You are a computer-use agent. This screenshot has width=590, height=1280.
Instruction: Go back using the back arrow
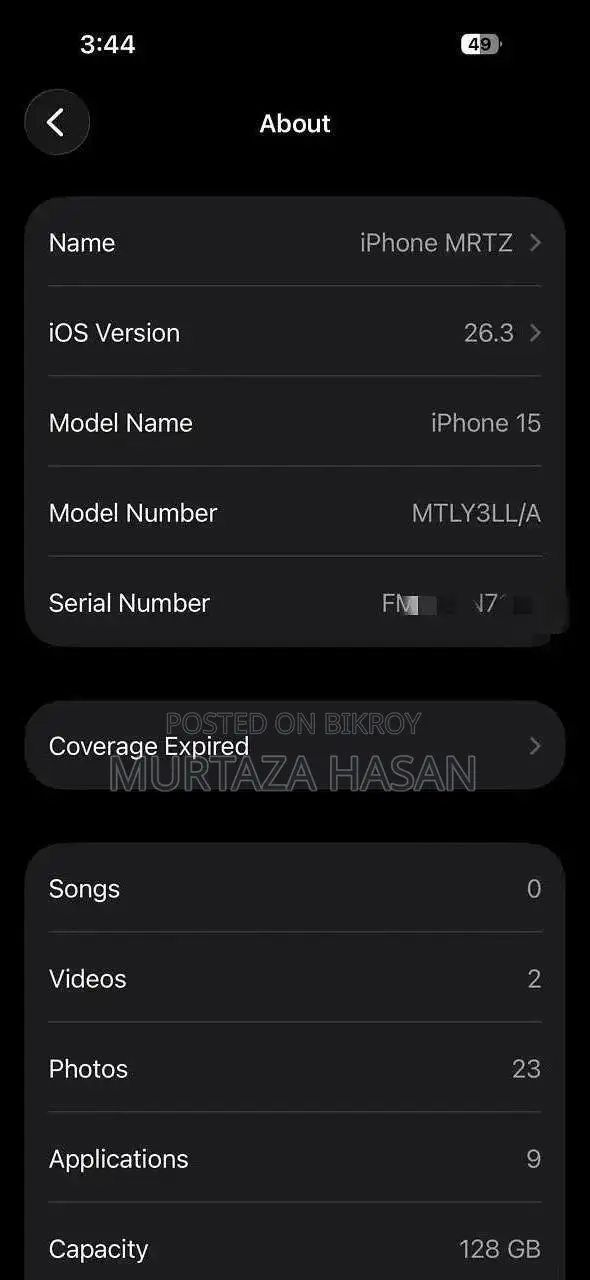[57, 123]
